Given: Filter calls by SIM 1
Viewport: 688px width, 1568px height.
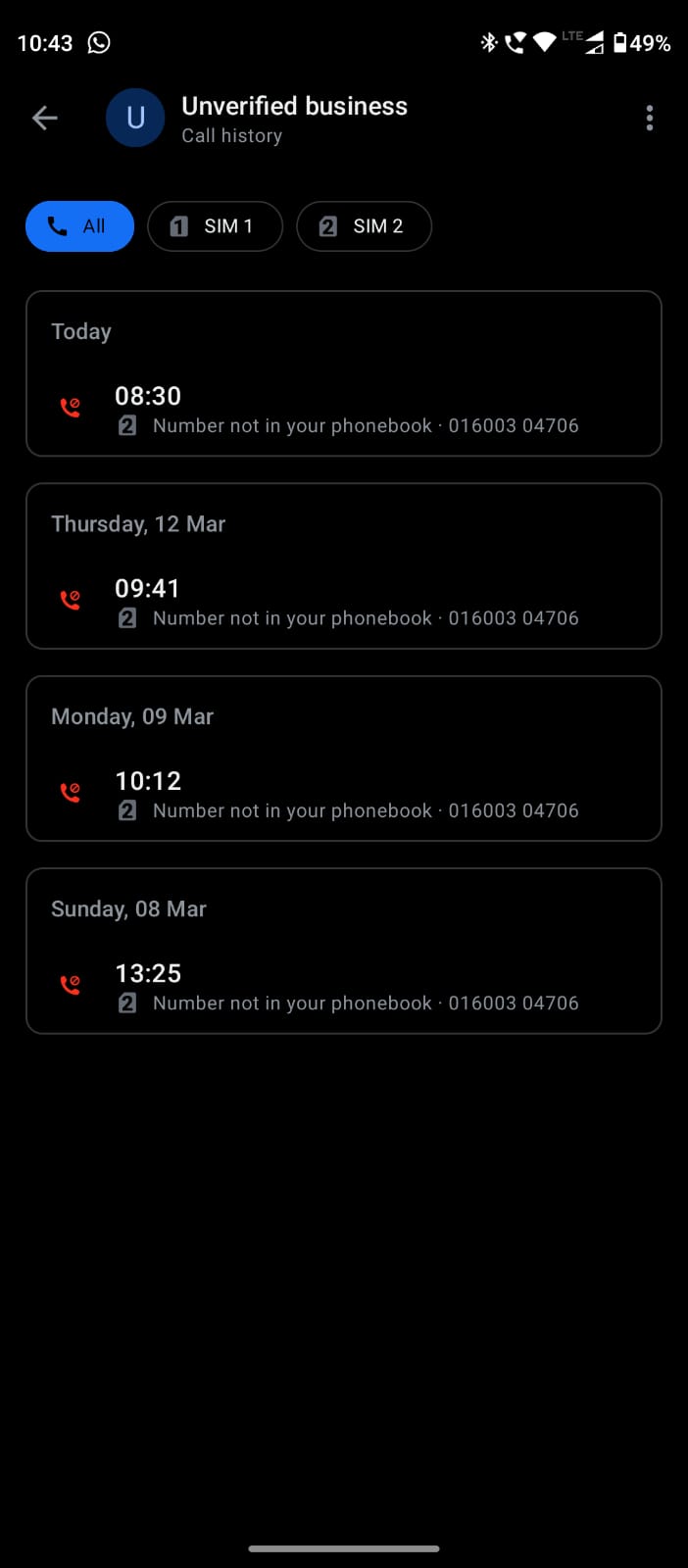Looking at the screenshot, I should (215, 226).
